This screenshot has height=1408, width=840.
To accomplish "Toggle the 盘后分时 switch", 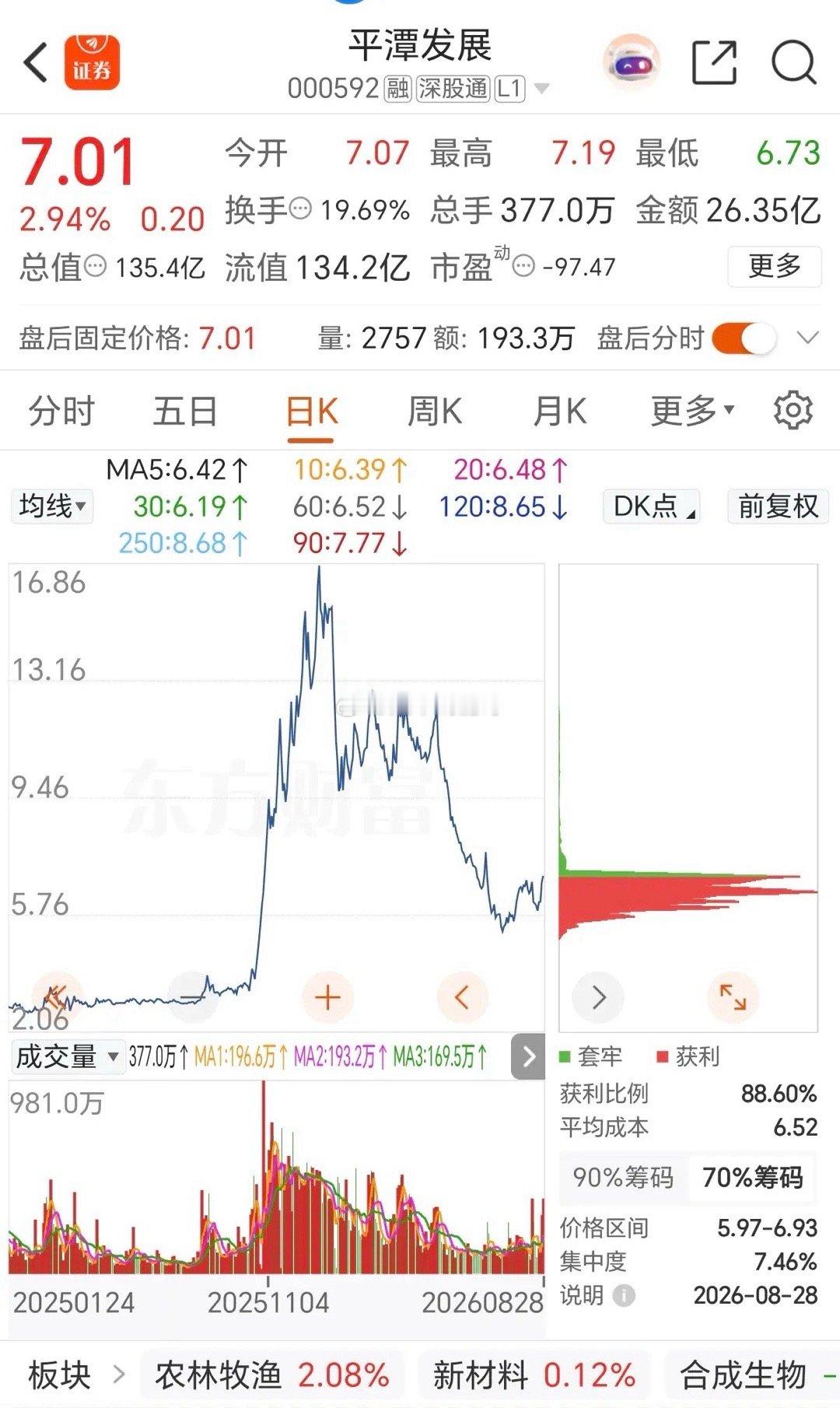I will click(744, 338).
